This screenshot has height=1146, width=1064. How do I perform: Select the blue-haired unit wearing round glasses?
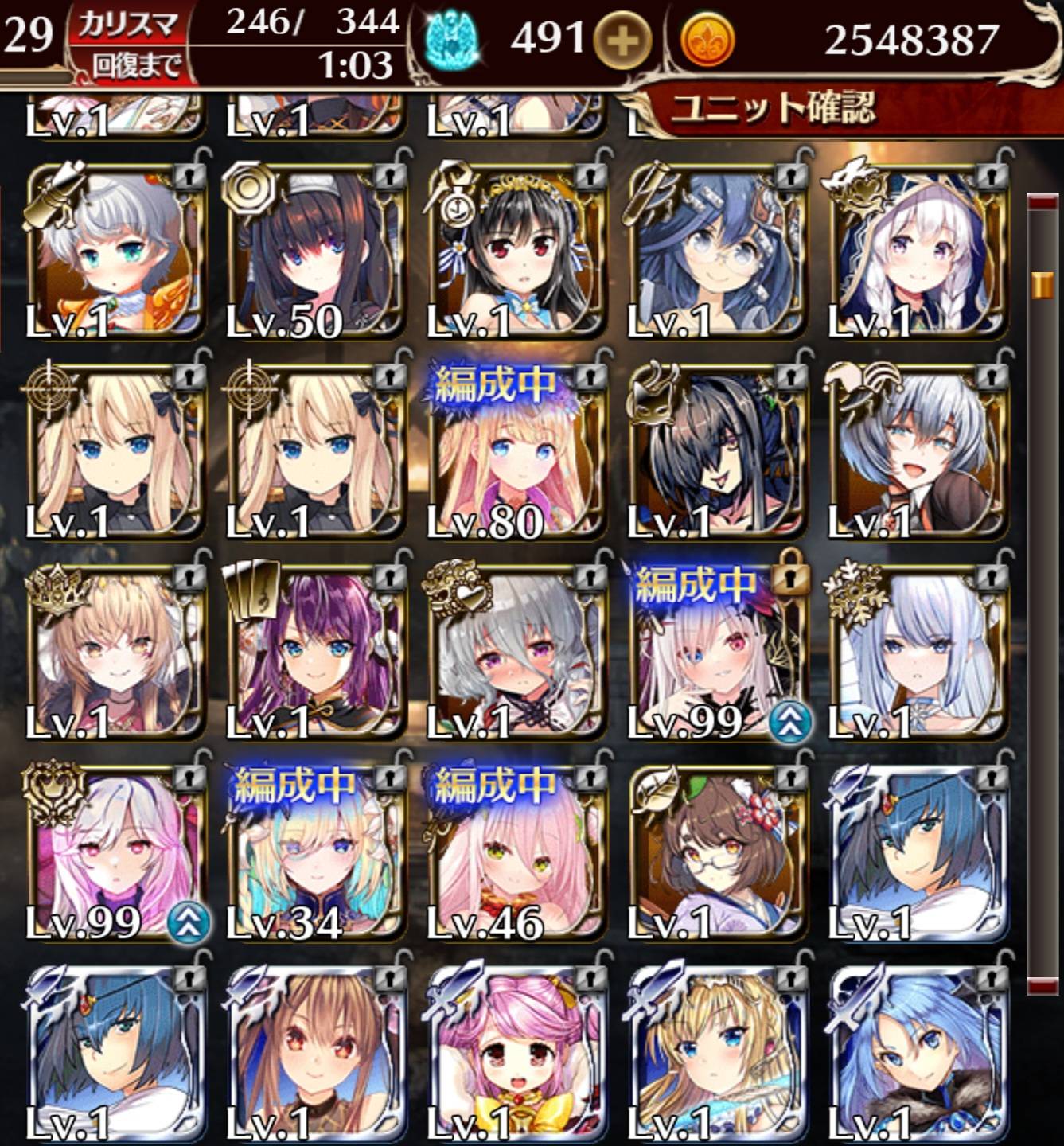717,251
